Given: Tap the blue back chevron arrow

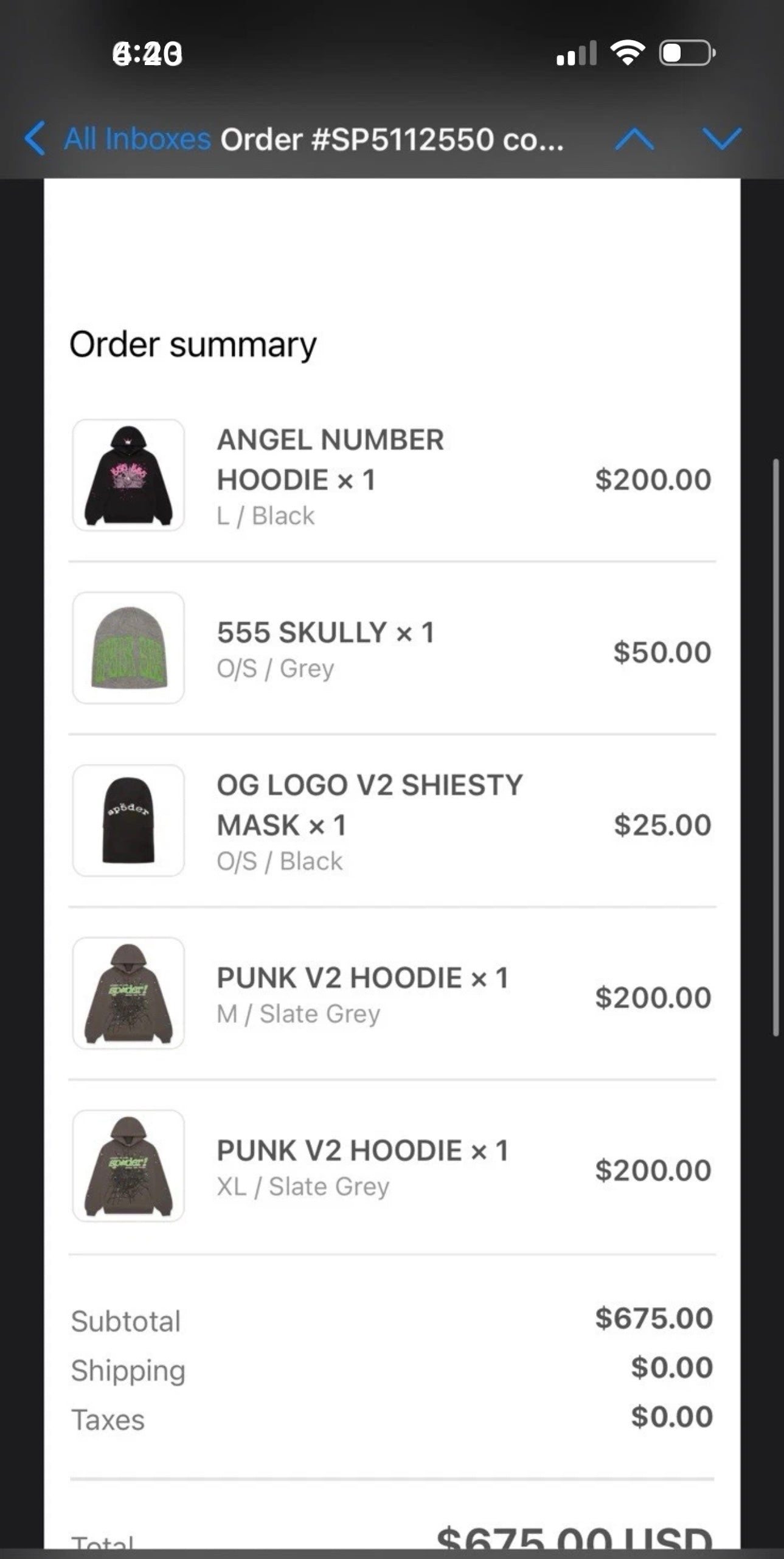Looking at the screenshot, I should [x=35, y=139].
